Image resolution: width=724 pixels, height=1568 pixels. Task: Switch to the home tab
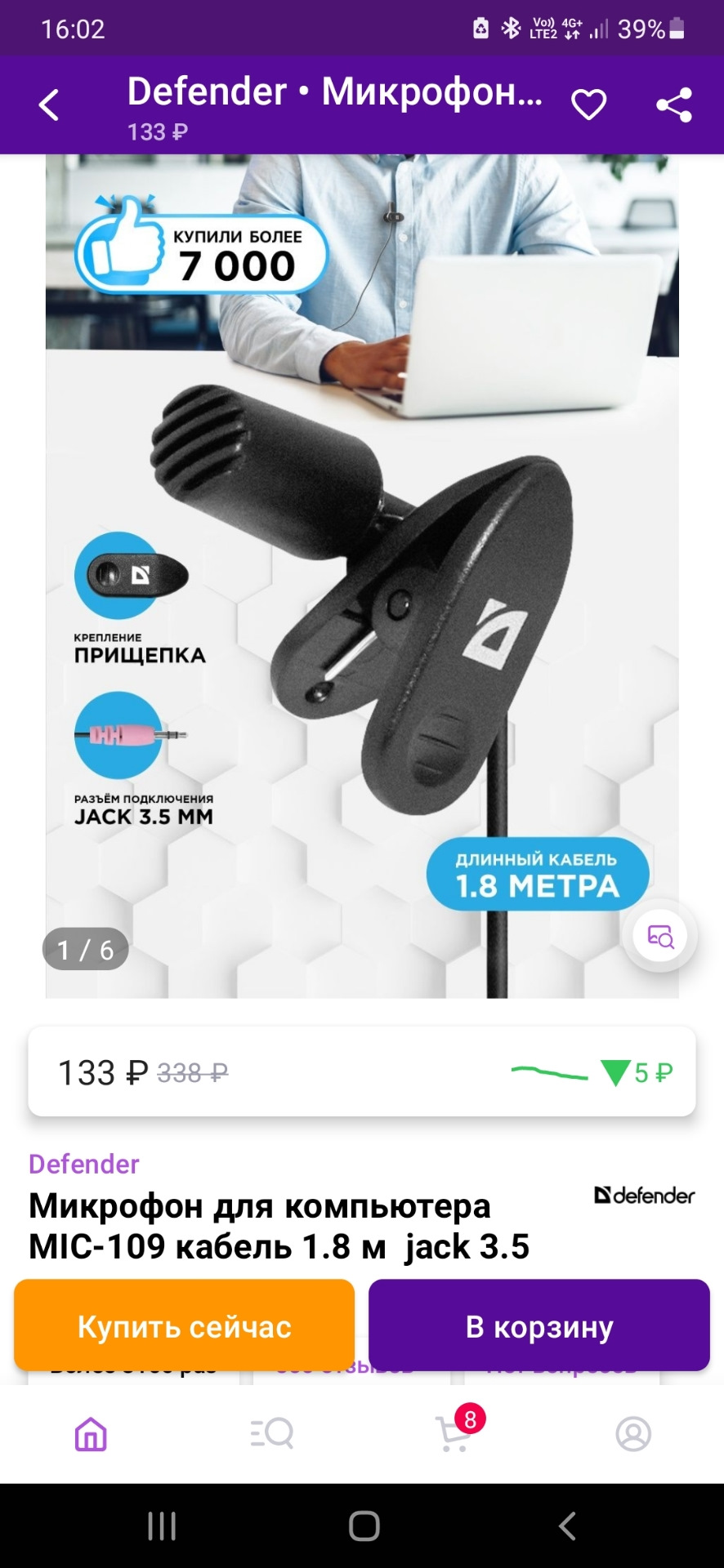coord(91,1433)
